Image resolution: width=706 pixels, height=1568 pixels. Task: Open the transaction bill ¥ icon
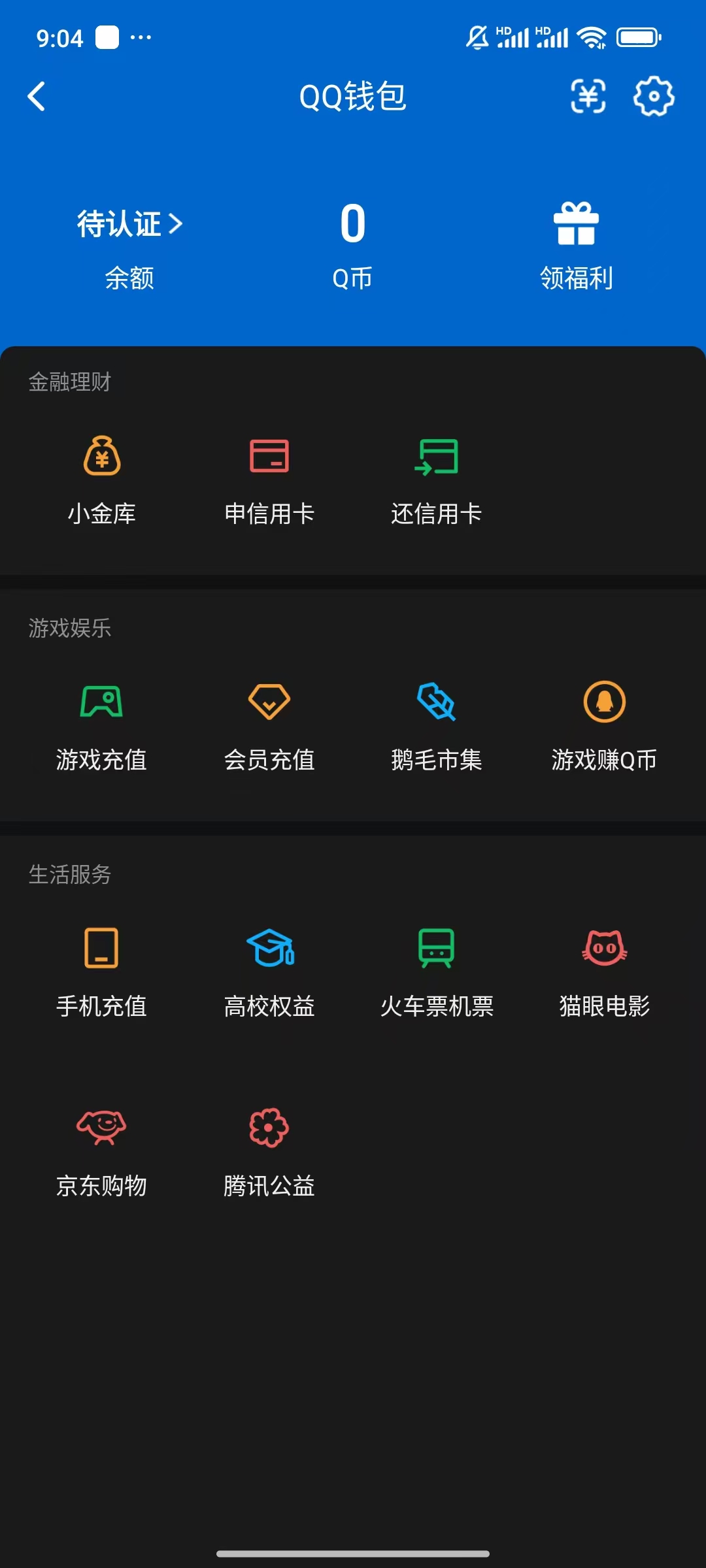coord(587,97)
